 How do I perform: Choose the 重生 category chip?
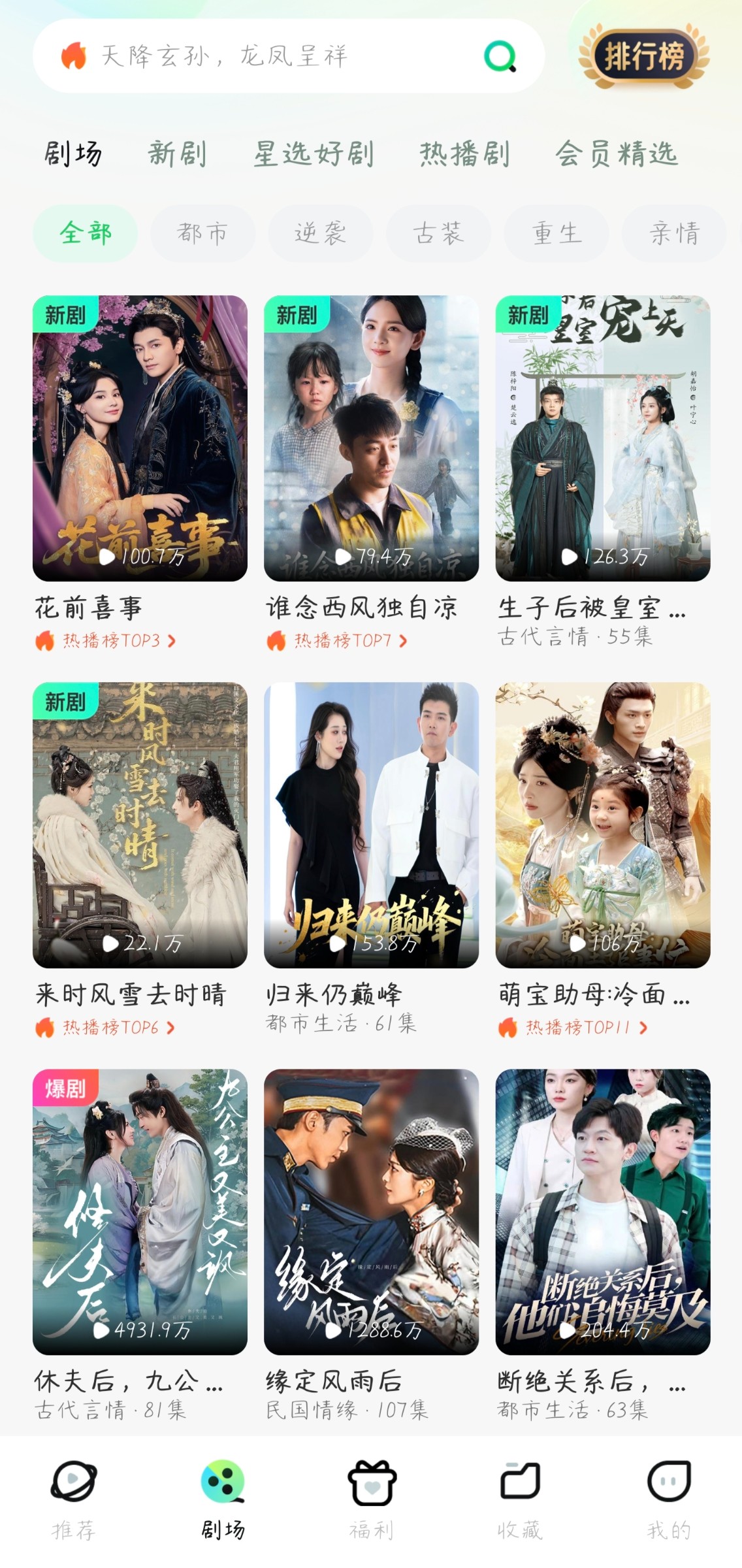556,233
